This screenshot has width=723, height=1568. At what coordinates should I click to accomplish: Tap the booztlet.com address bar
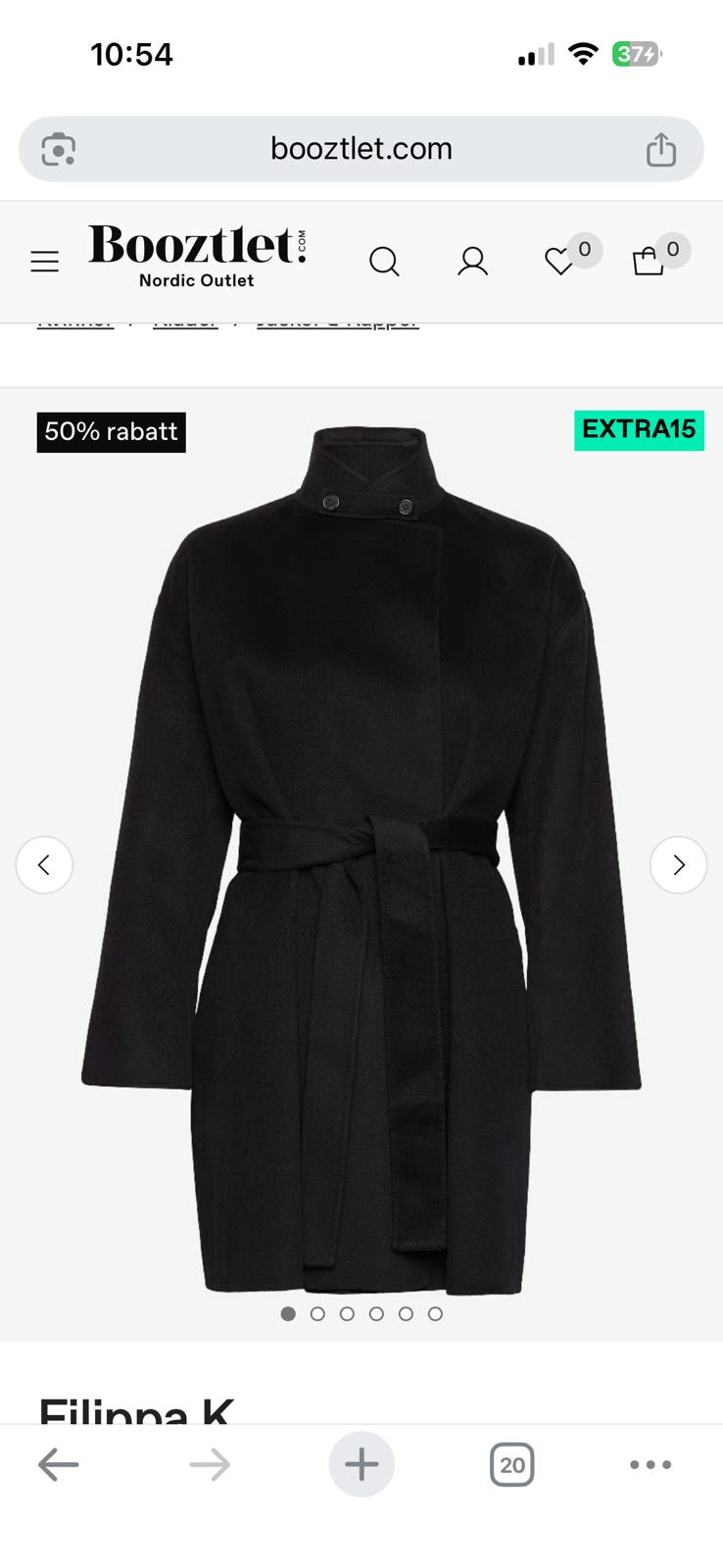(361, 149)
